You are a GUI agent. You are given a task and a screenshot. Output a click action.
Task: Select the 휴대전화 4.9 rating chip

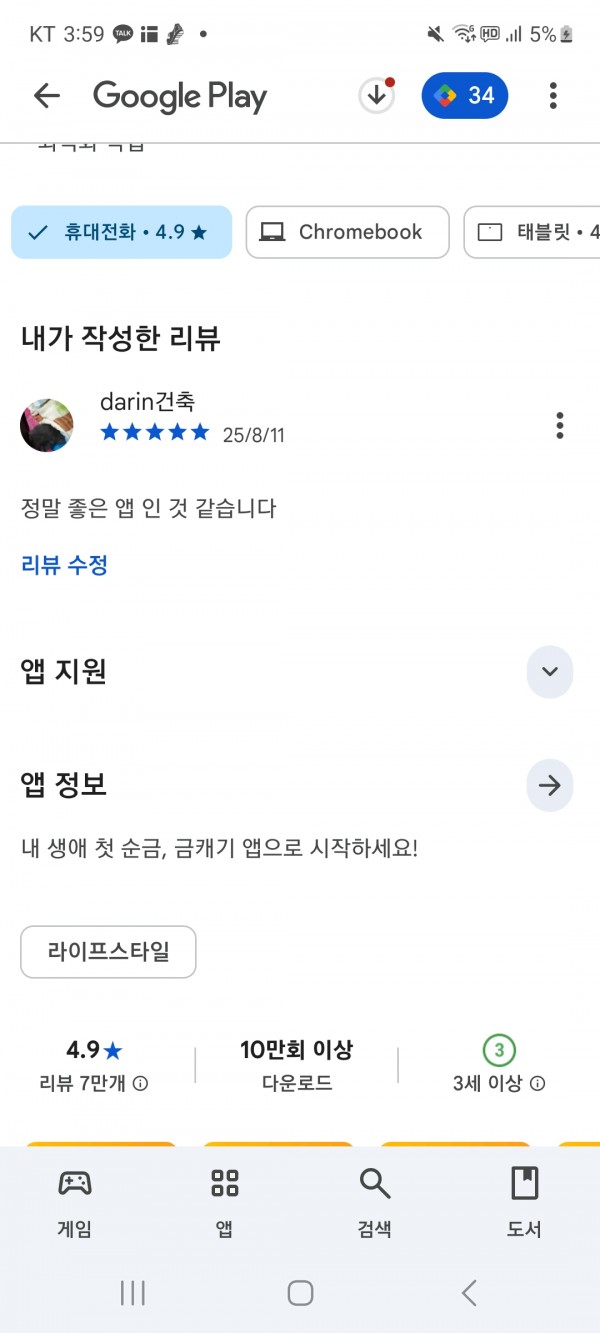point(122,232)
